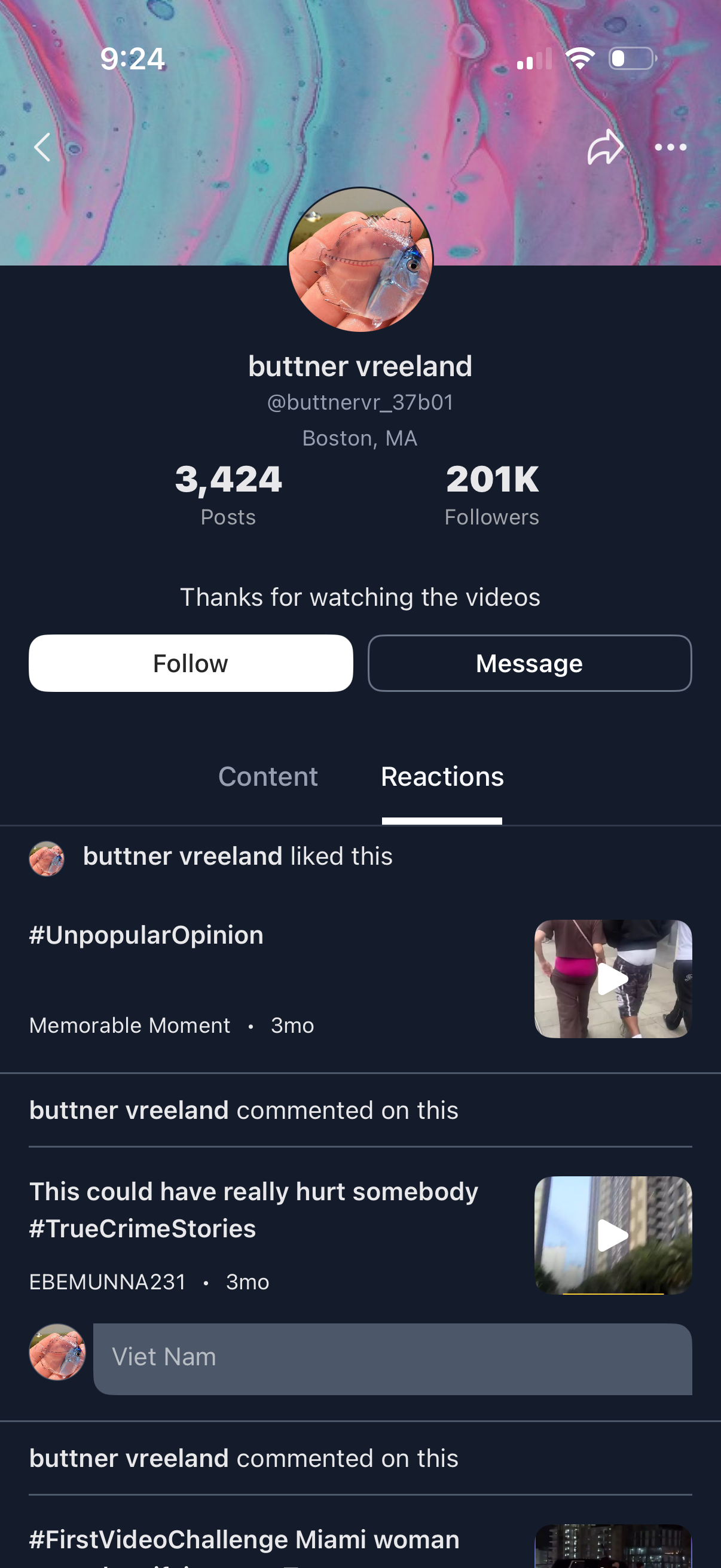Open the Viet Nam comment
This screenshot has width=721, height=1568.
[392, 1358]
